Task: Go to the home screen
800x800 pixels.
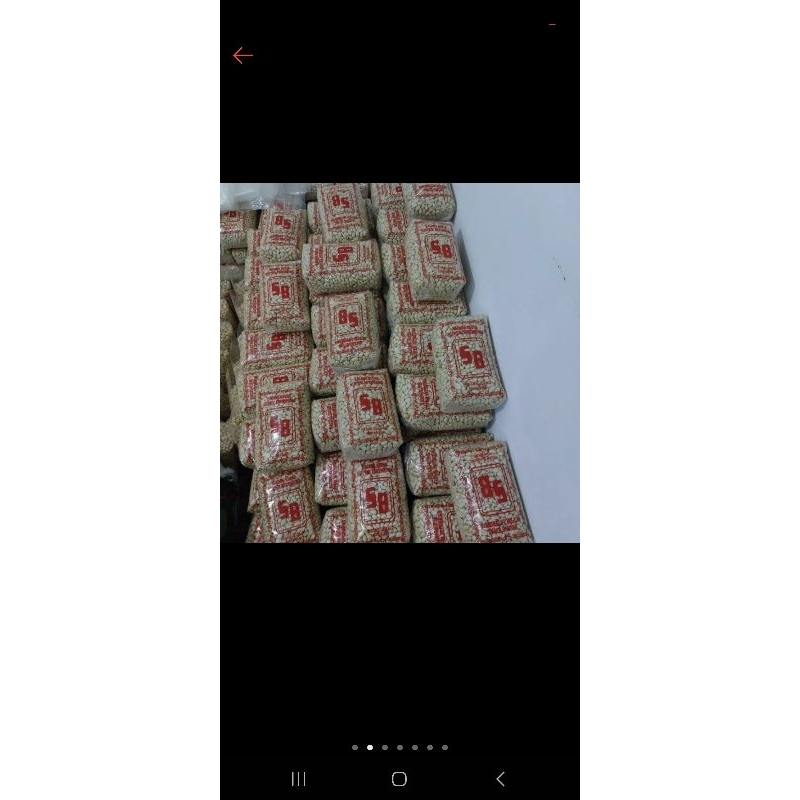Action: pos(399,779)
